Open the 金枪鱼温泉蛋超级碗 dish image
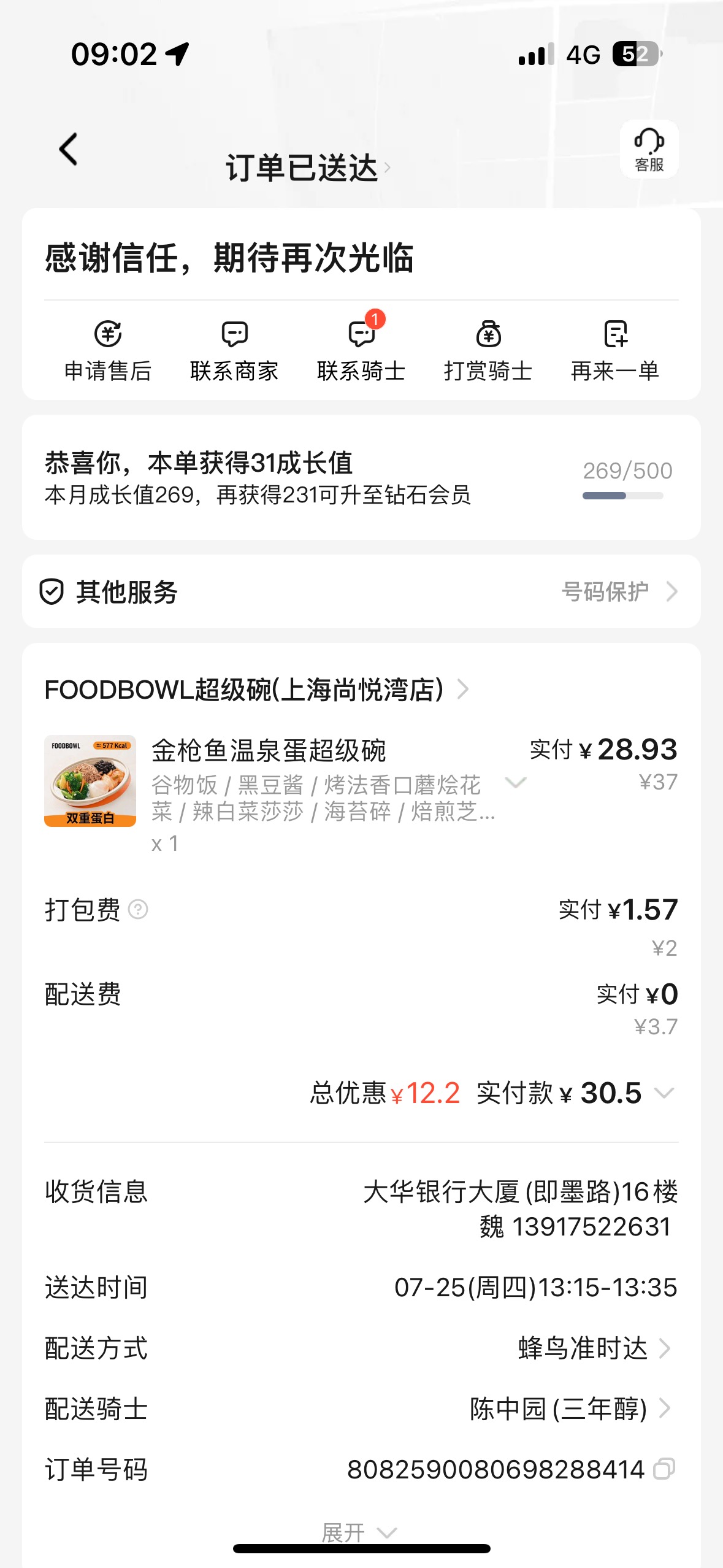This screenshot has height=1568, width=723. (x=90, y=781)
